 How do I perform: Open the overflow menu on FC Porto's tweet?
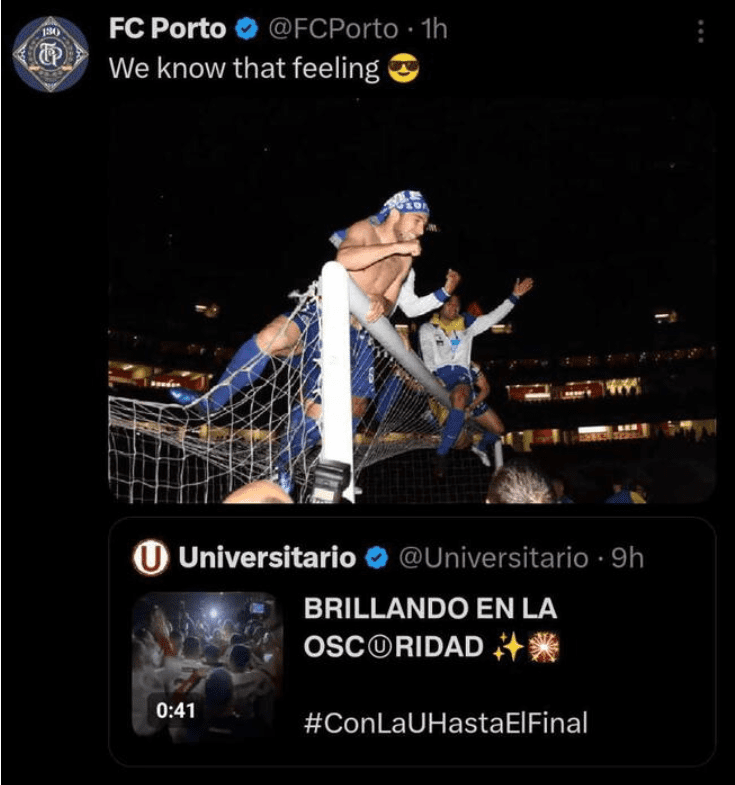[700, 32]
